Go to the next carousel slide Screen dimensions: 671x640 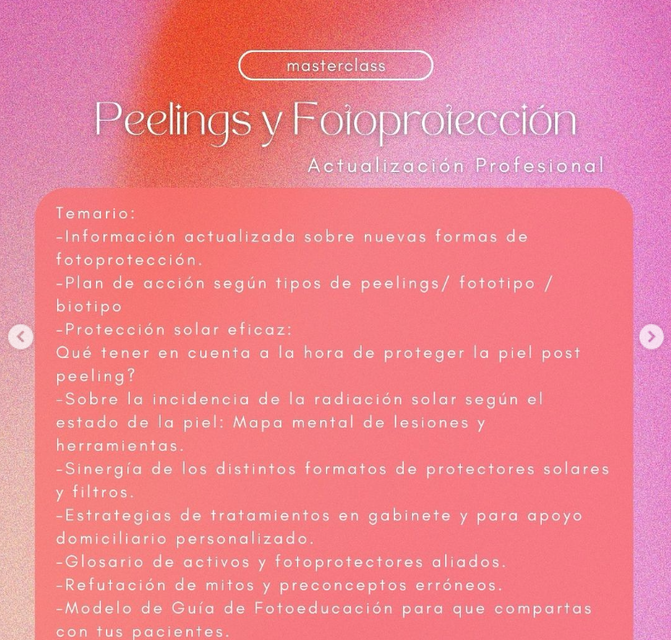[x=651, y=337]
